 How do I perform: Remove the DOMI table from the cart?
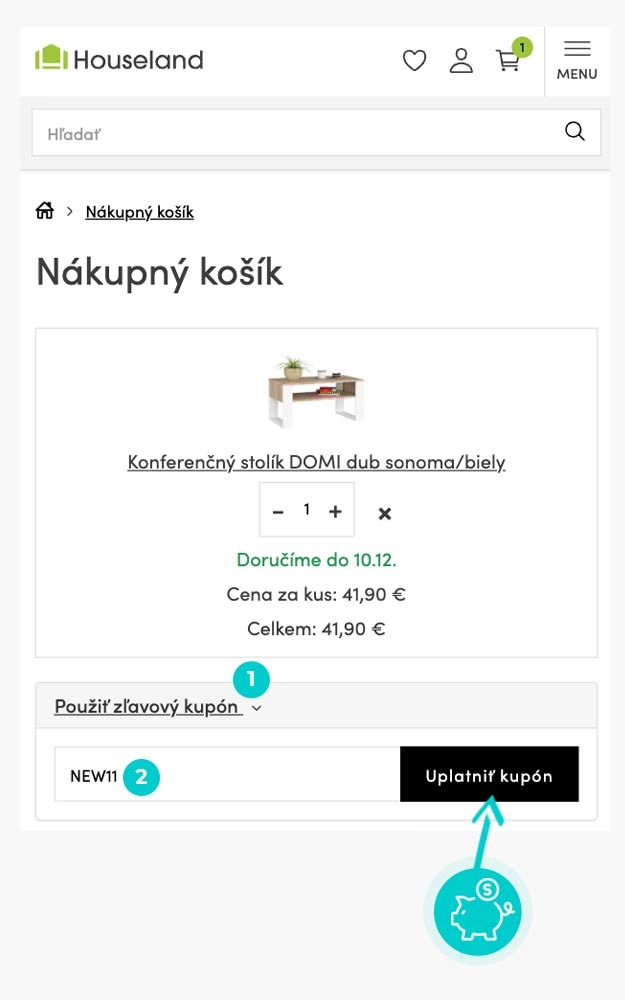[384, 513]
